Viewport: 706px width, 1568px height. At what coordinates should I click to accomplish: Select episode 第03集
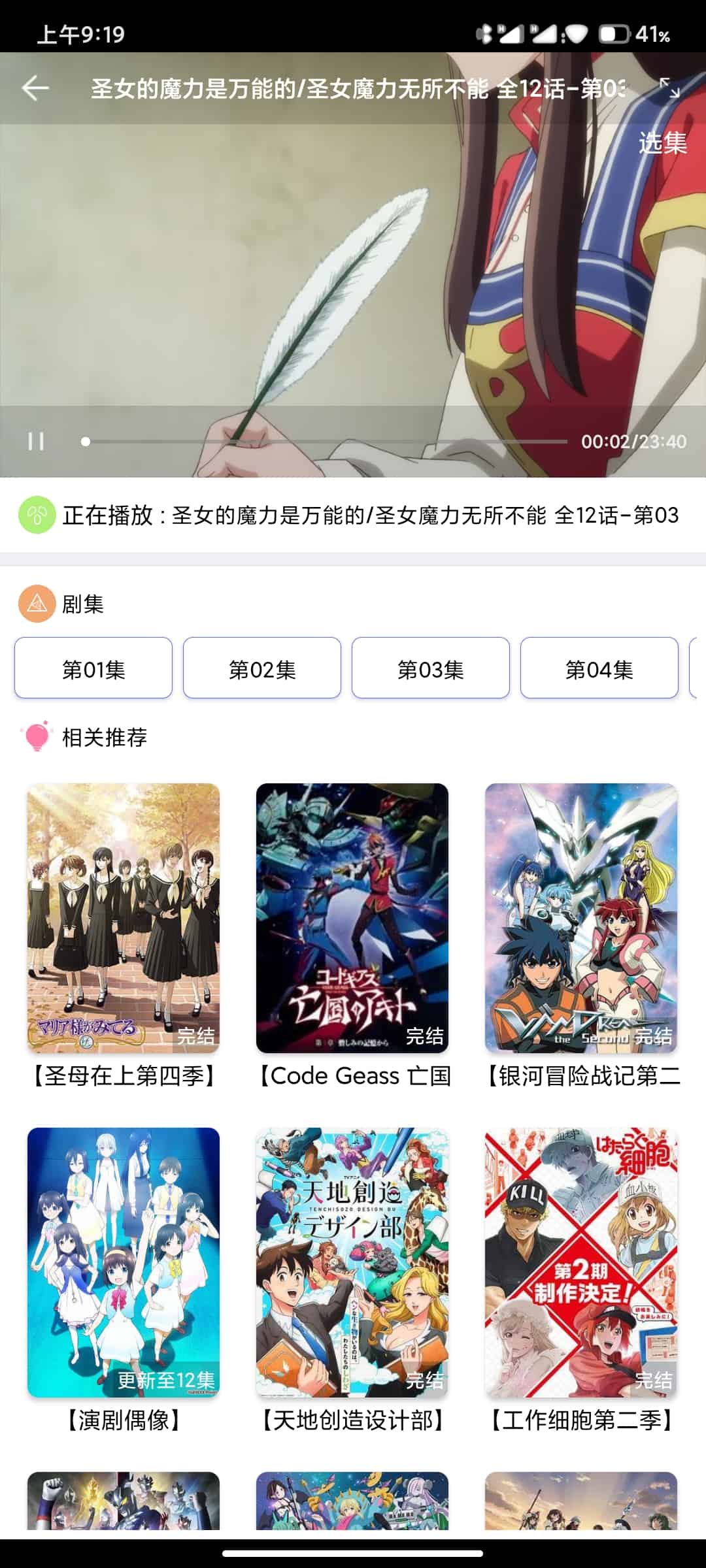tap(431, 668)
